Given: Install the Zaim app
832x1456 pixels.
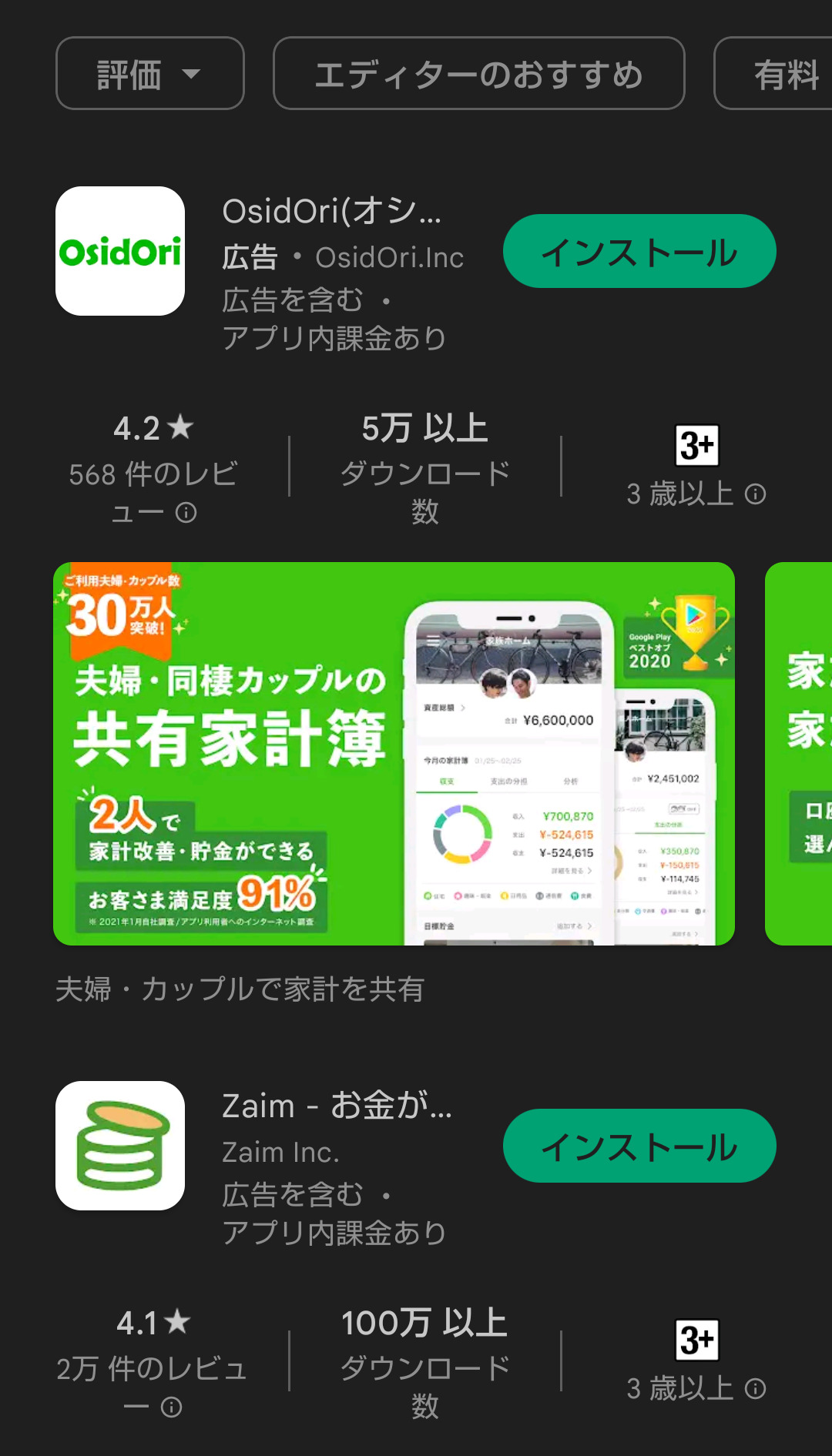Looking at the screenshot, I should [639, 1146].
